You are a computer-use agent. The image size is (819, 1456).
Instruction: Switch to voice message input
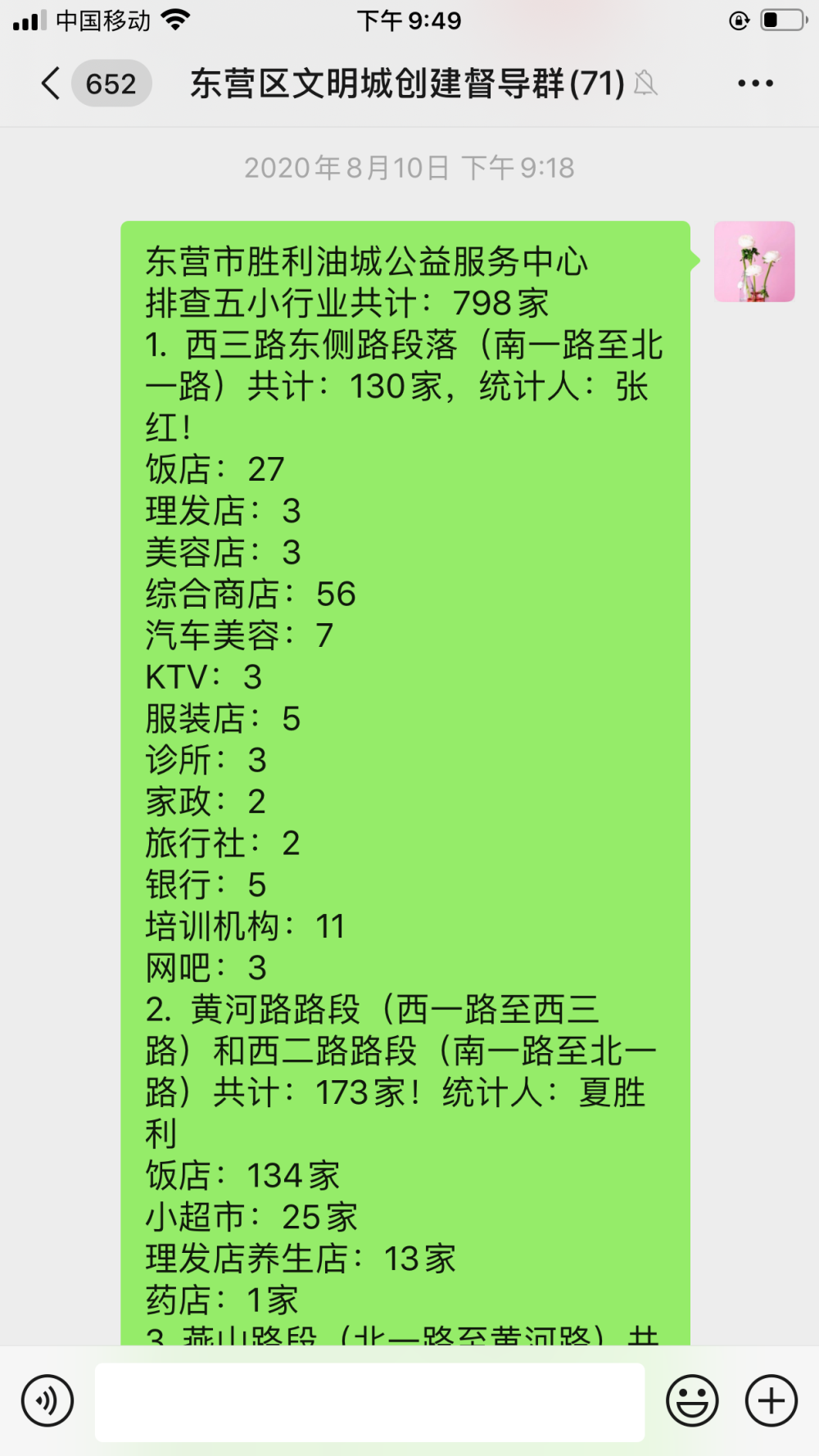coord(48,1400)
